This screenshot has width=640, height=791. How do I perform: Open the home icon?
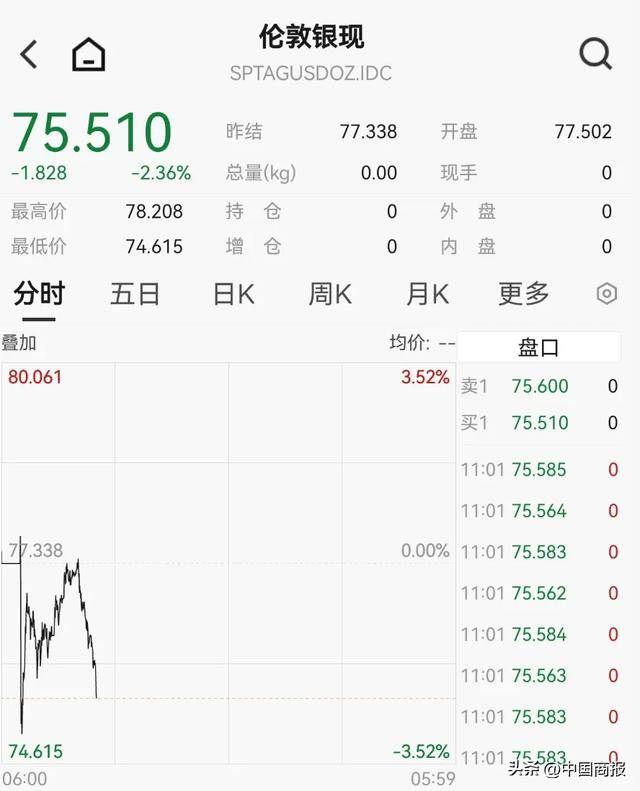[x=89, y=54]
